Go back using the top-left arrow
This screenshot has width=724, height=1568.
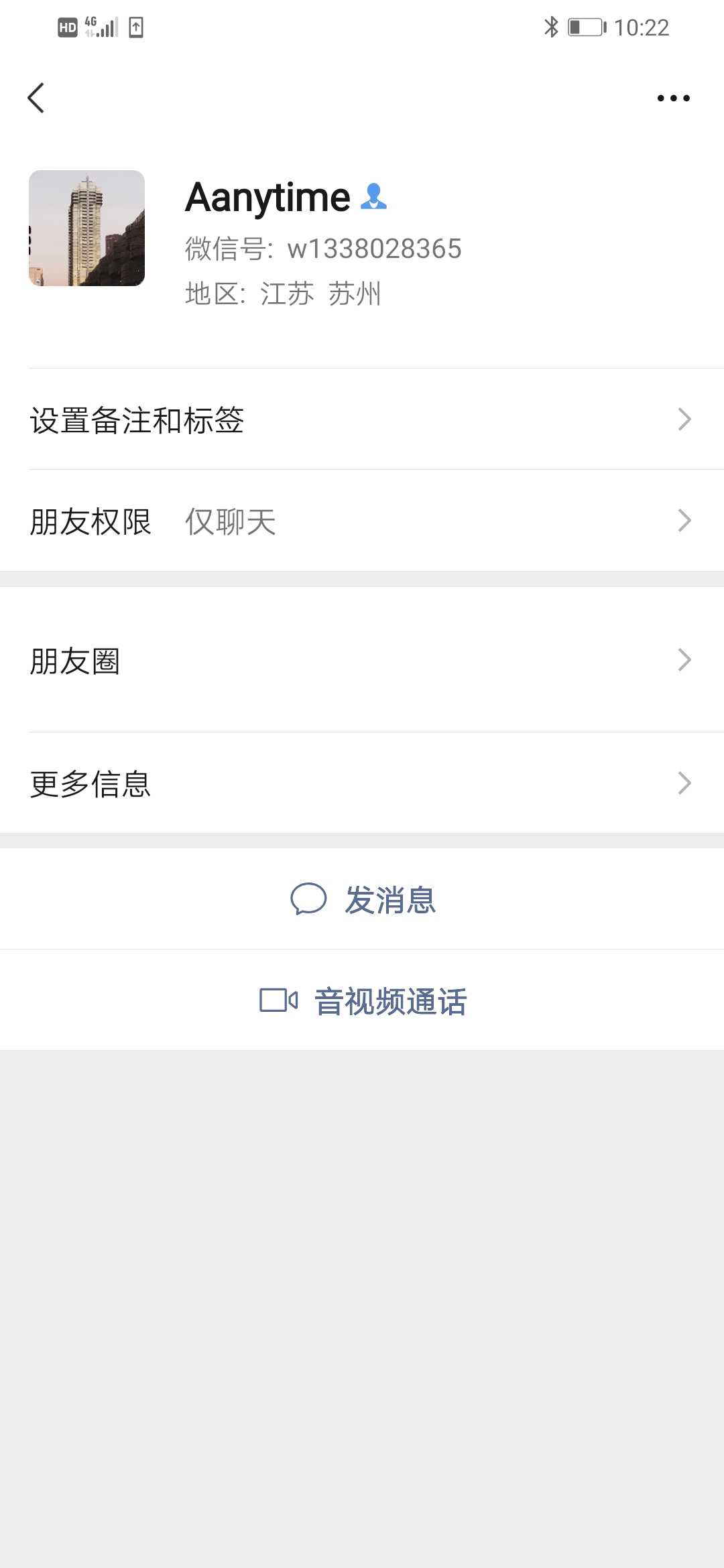coord(36,98)
